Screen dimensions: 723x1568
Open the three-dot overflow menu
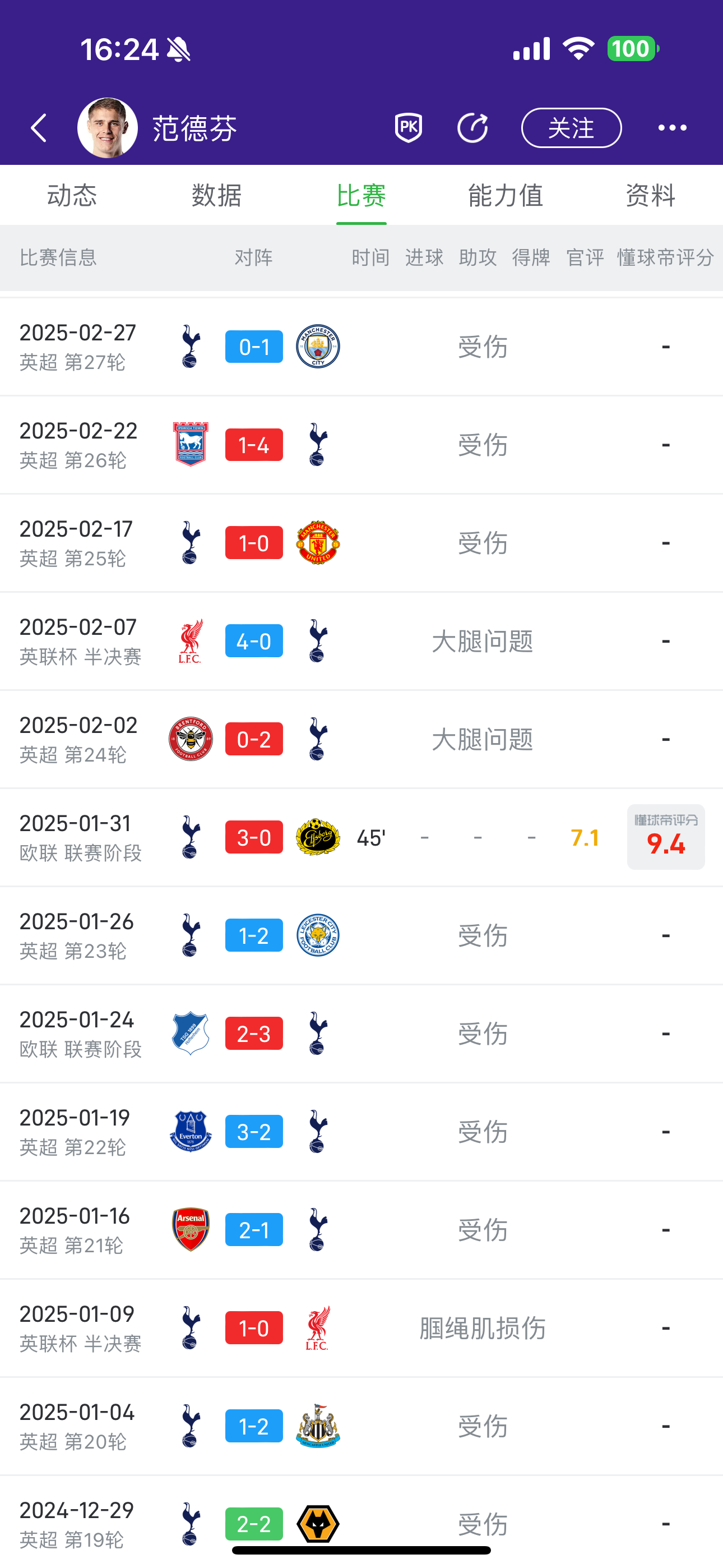tap(672, 128)
